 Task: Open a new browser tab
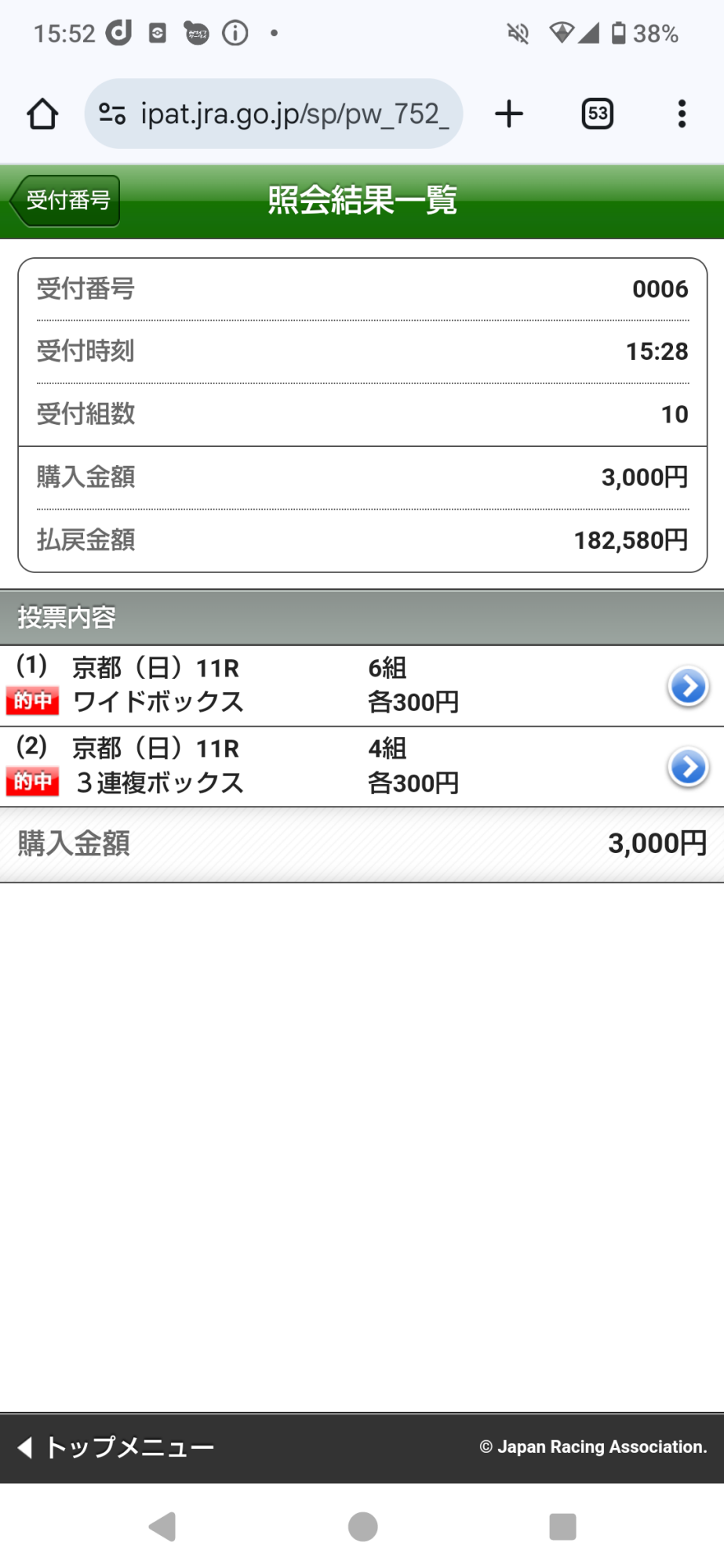[509, 114]
